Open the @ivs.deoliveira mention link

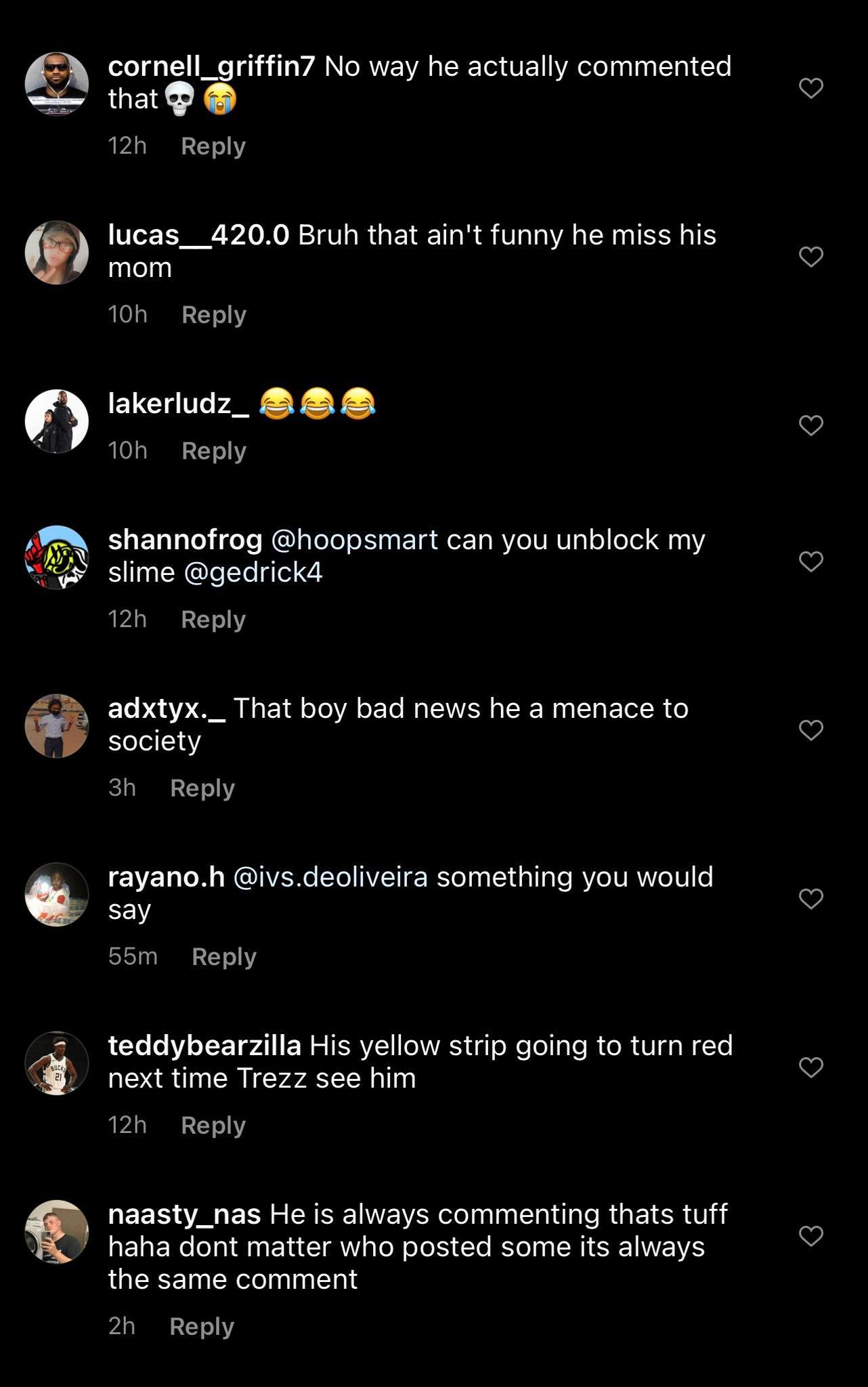(x=330, y=877)
